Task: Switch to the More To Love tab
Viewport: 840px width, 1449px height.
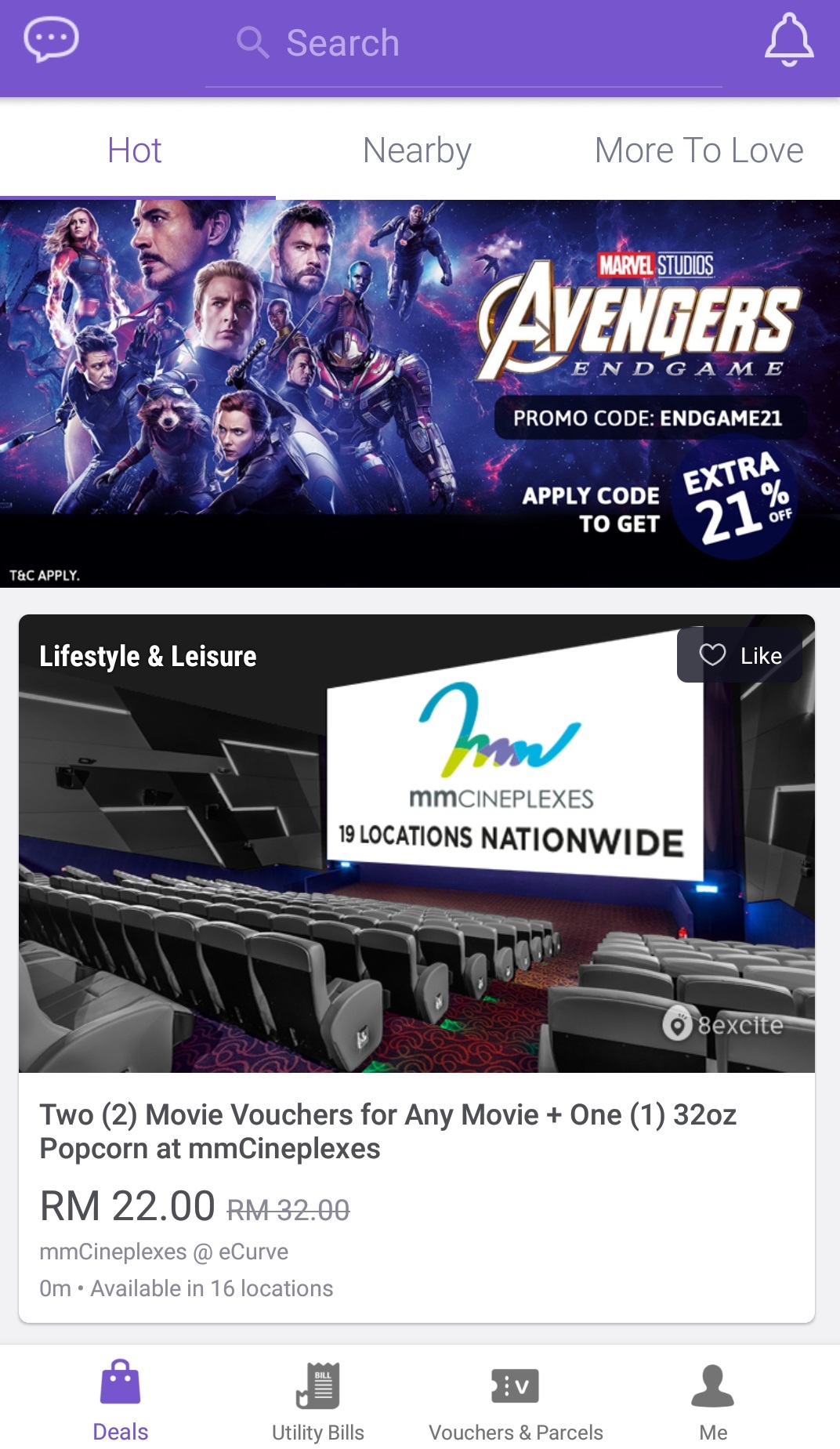Action: tap(698, 150)
